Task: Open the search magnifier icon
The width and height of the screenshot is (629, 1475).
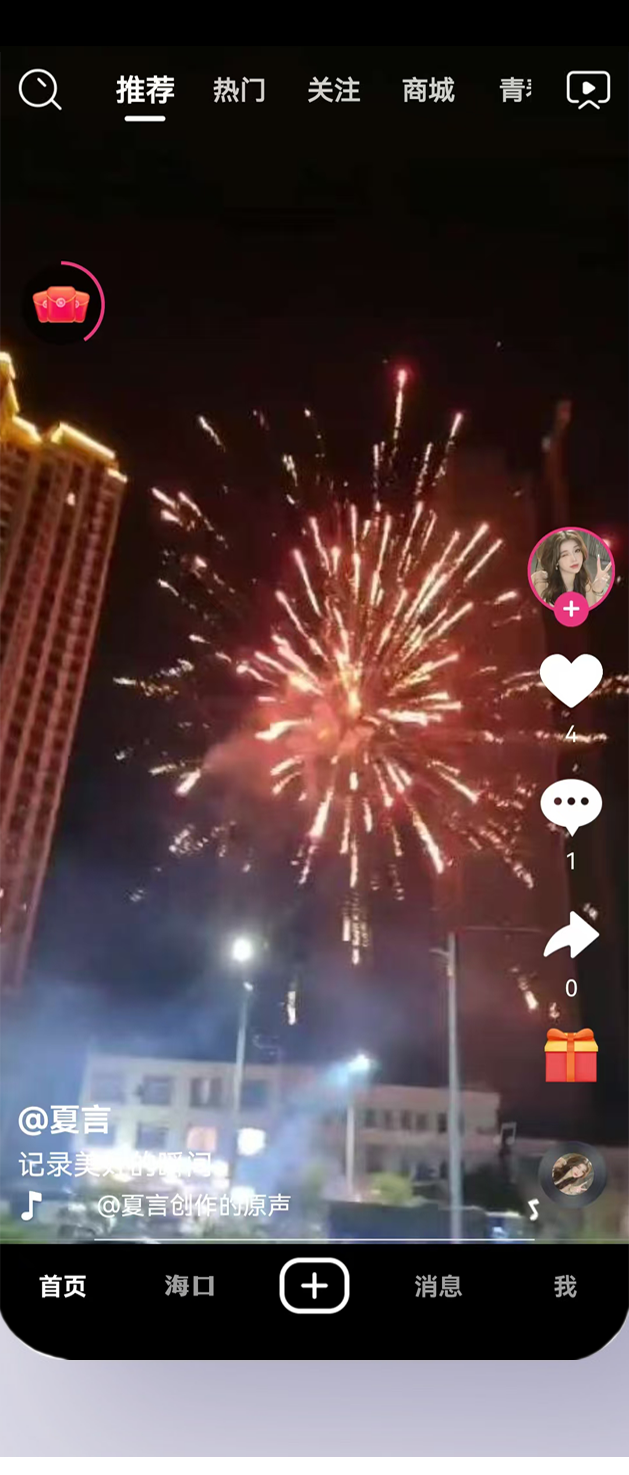Action: [x=40, y=90]
